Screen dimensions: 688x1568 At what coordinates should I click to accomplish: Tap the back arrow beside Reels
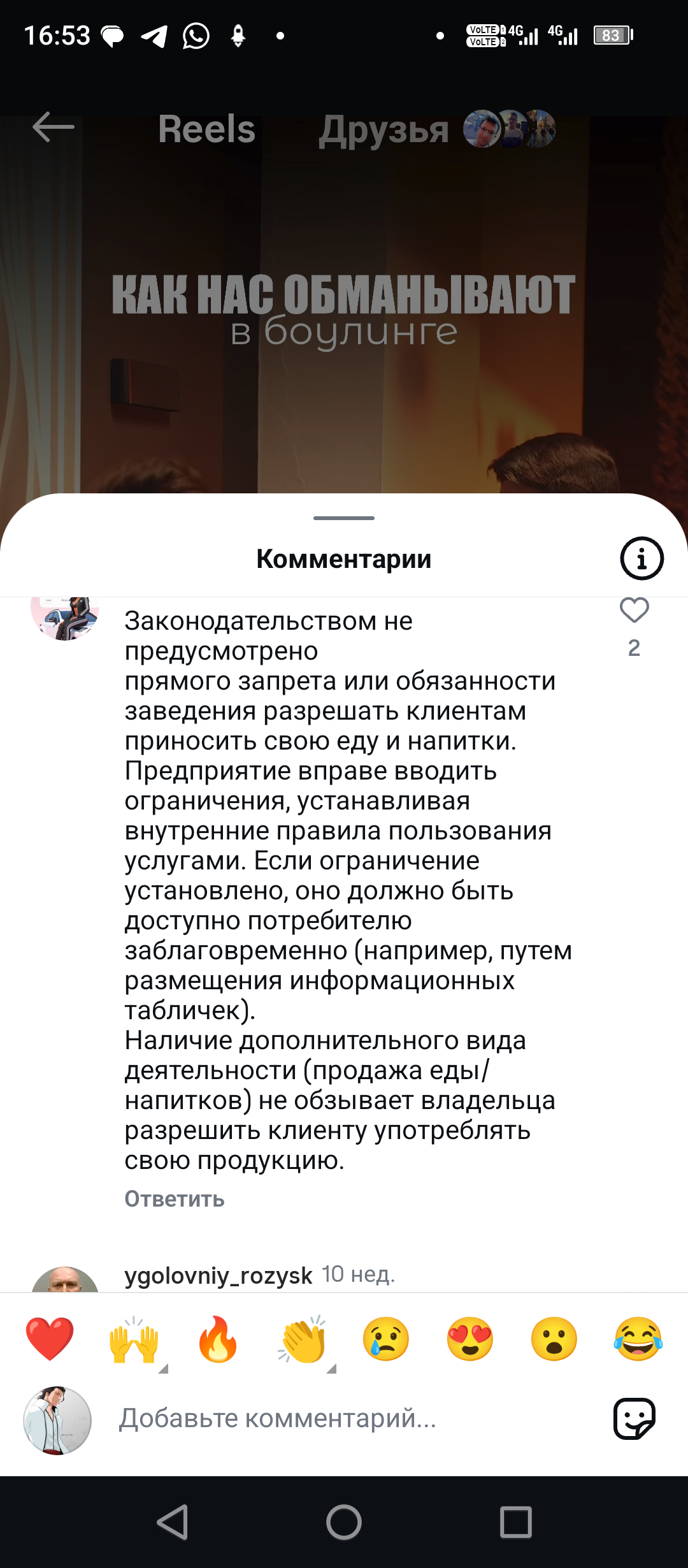[x=54, y=127]
